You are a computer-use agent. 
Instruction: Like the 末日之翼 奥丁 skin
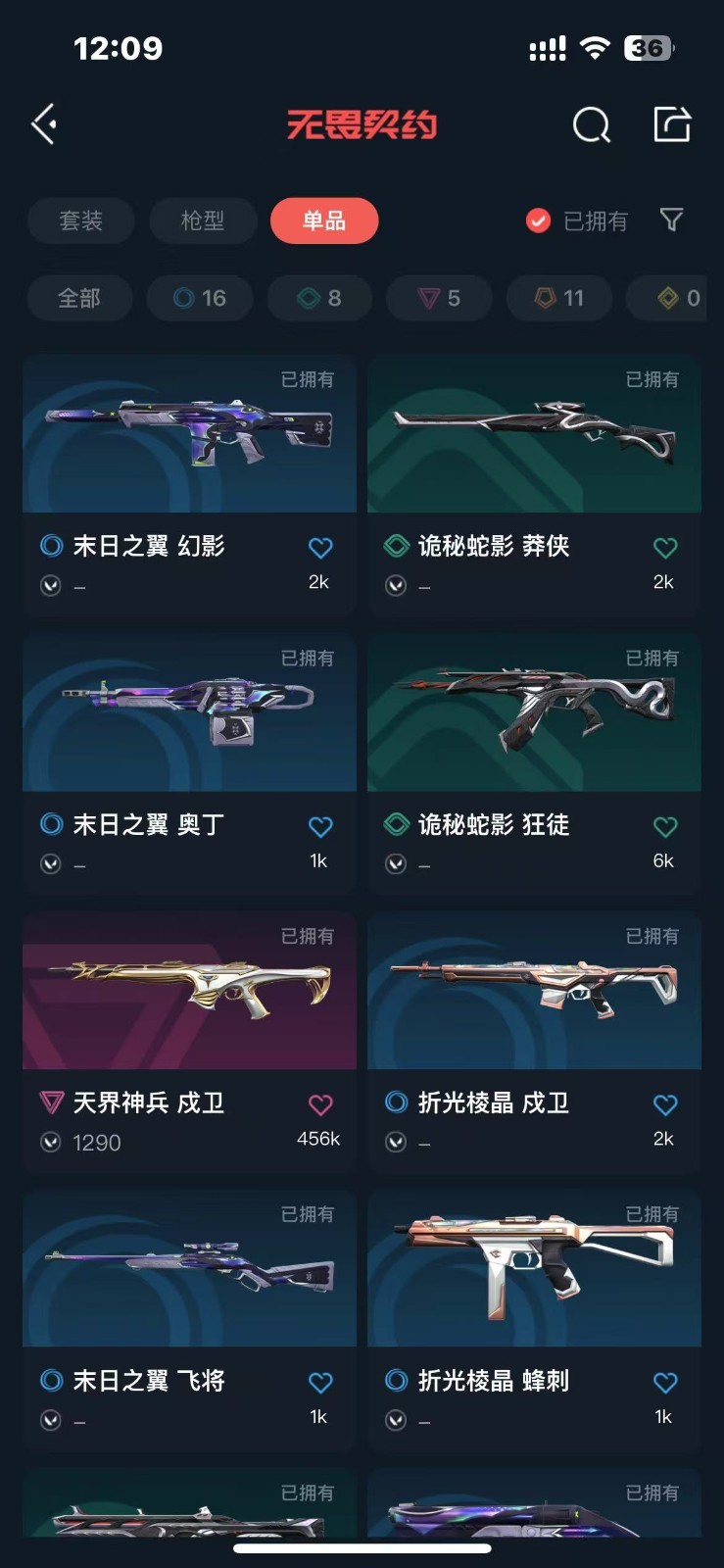pos(320,826)
